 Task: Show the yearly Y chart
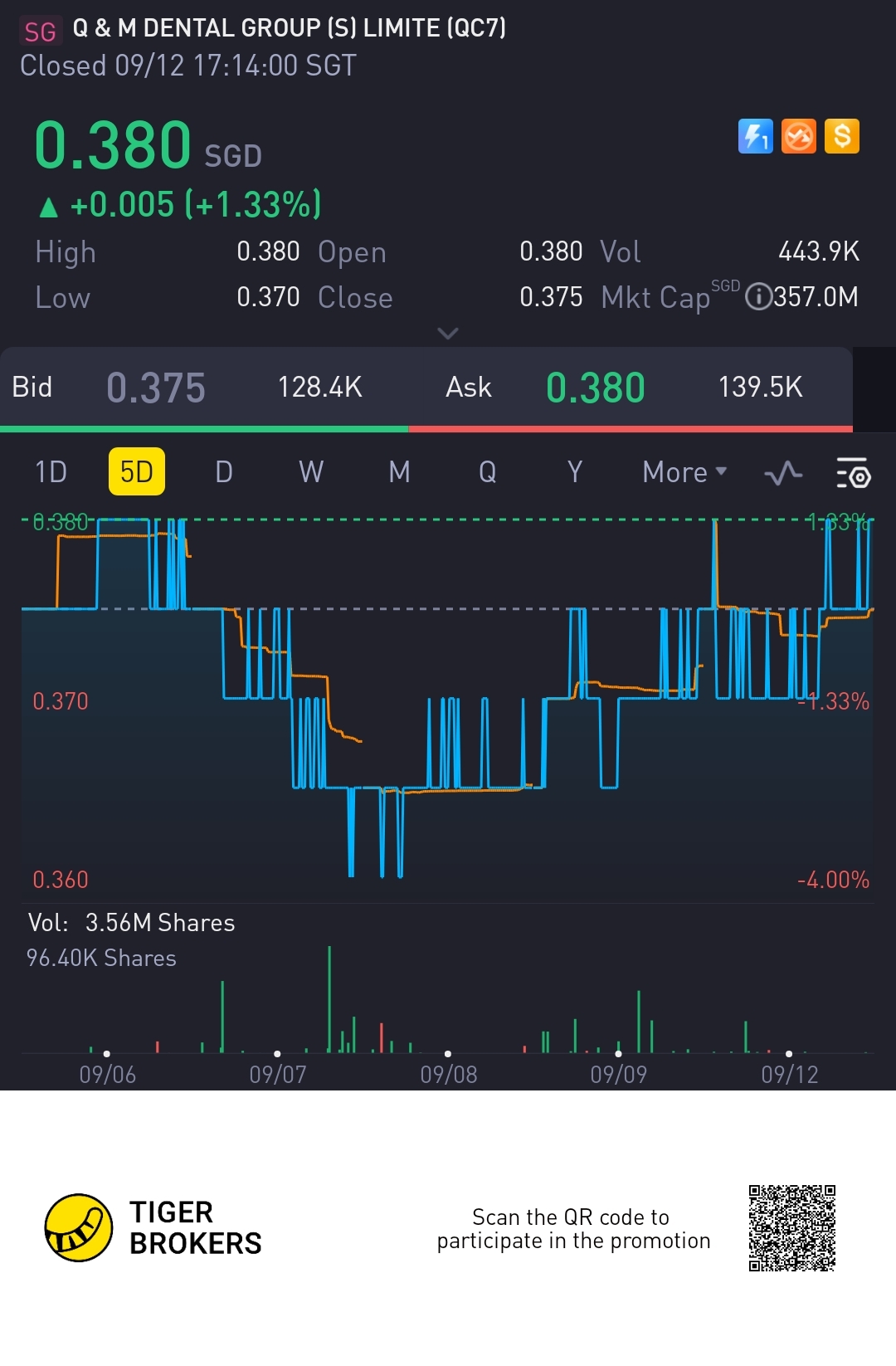pos(574,472)
